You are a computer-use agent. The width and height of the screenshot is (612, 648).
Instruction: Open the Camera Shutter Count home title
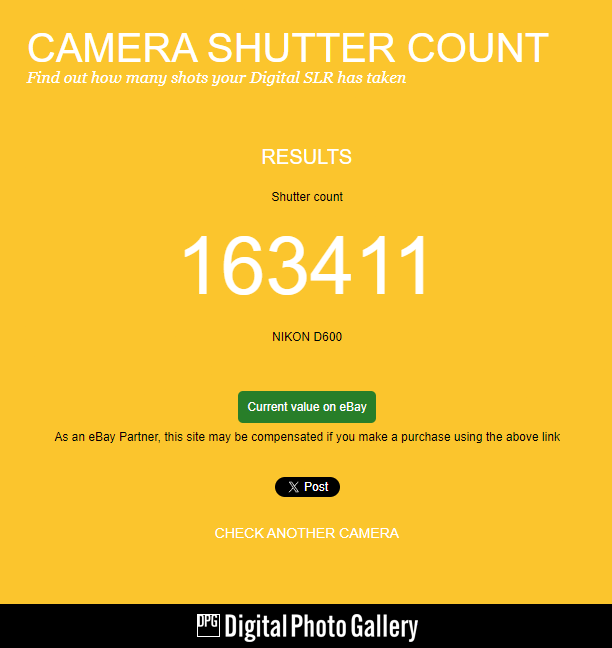[287, 48]
